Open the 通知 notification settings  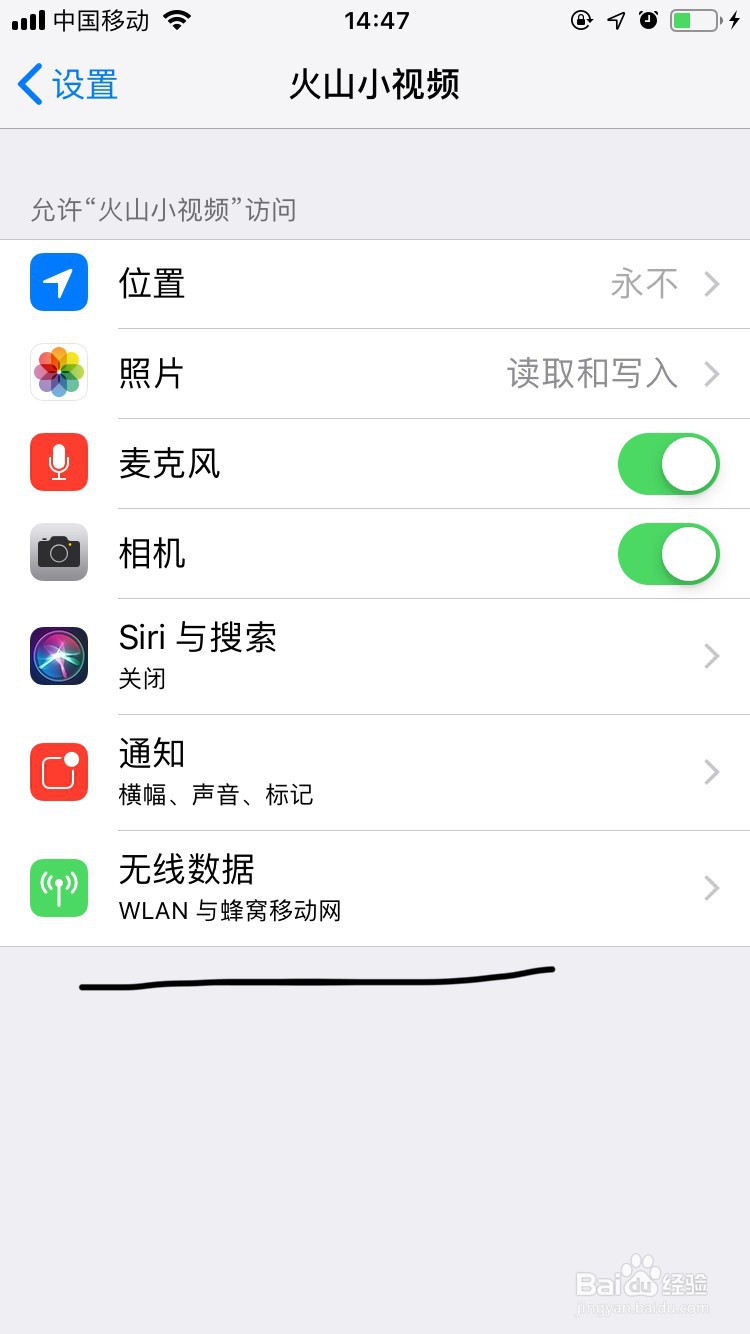tap(711, 772)
